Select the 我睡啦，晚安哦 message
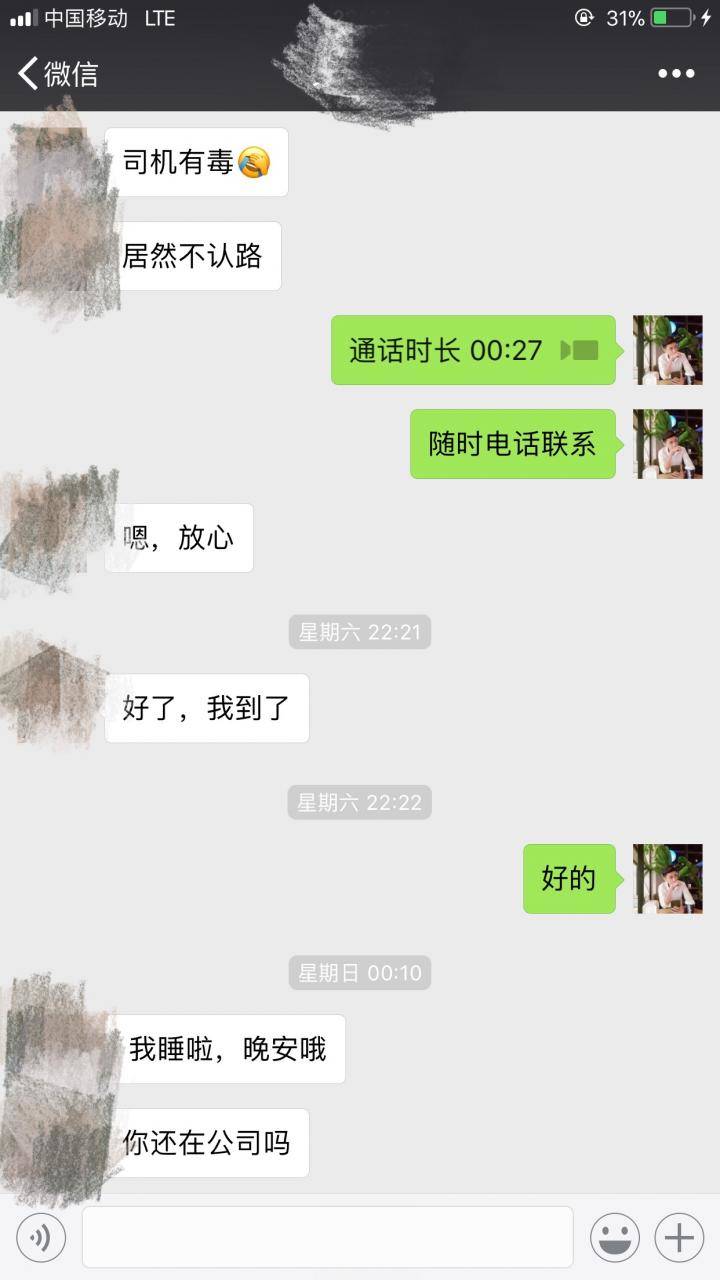The image size is (720, 1280). [230, 1049]
